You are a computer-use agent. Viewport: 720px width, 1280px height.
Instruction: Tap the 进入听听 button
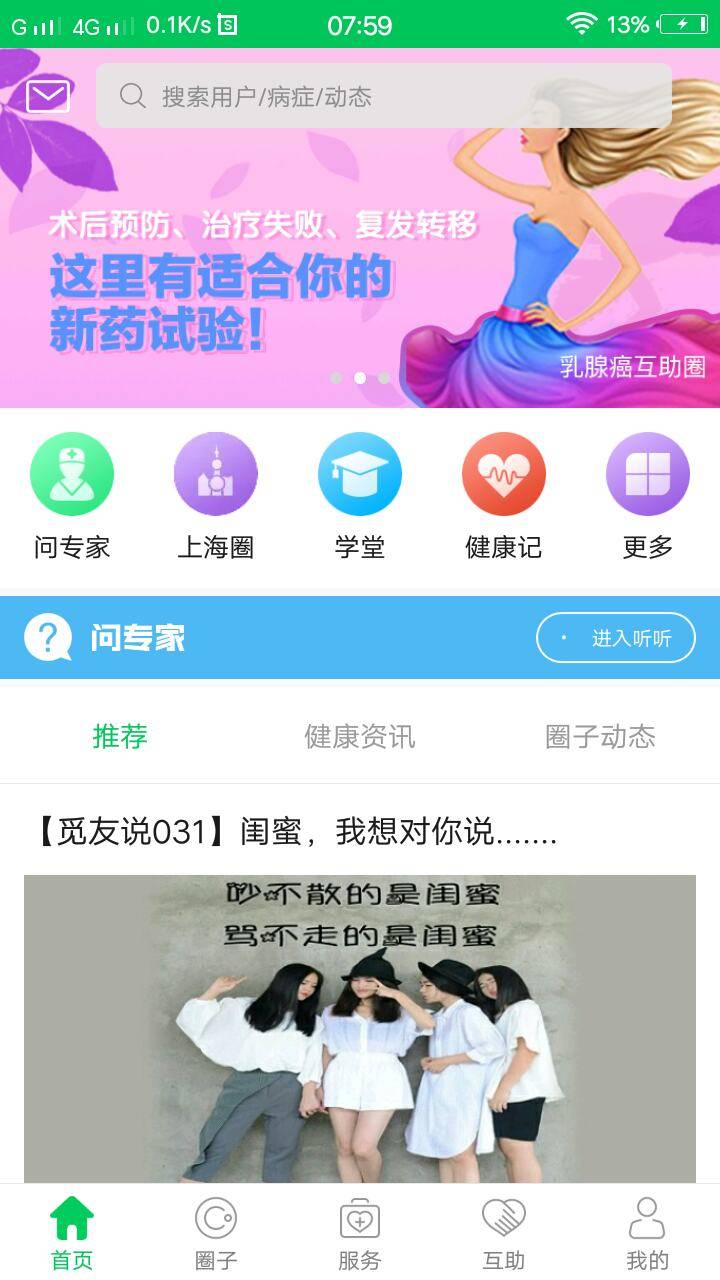click(x=616, y=638)
